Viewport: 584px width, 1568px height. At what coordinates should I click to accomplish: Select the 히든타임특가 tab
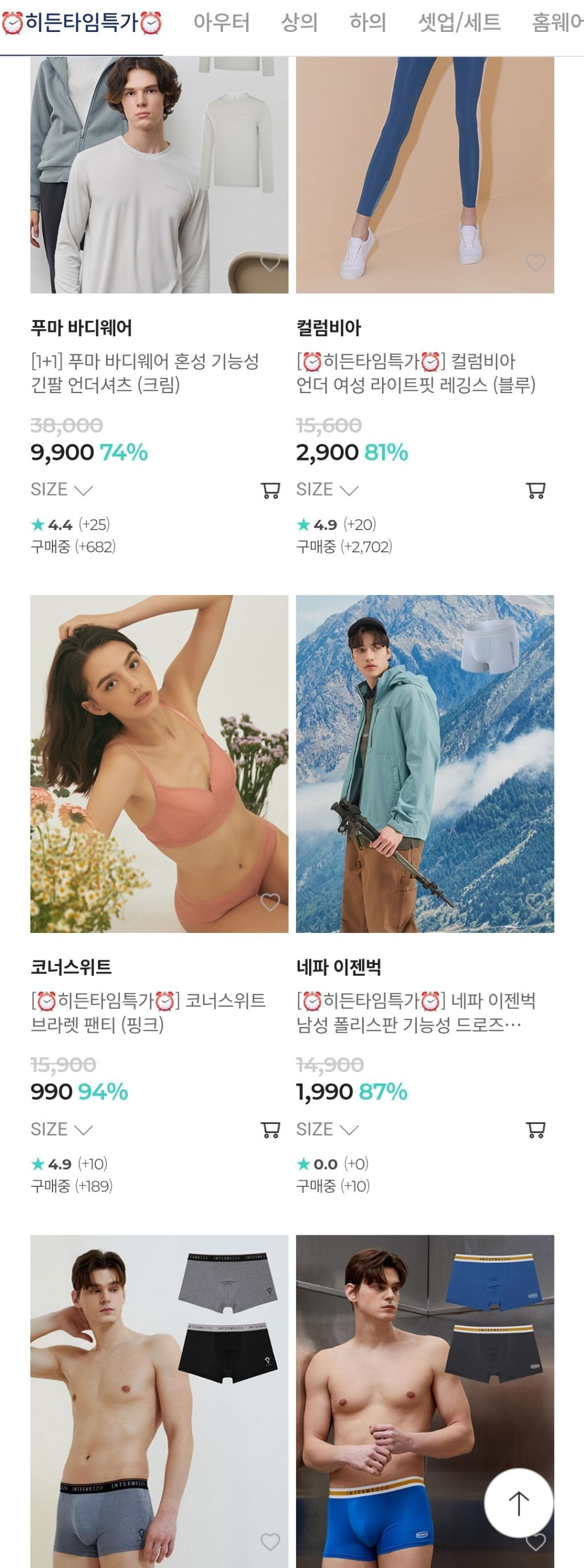coord(82,23)
